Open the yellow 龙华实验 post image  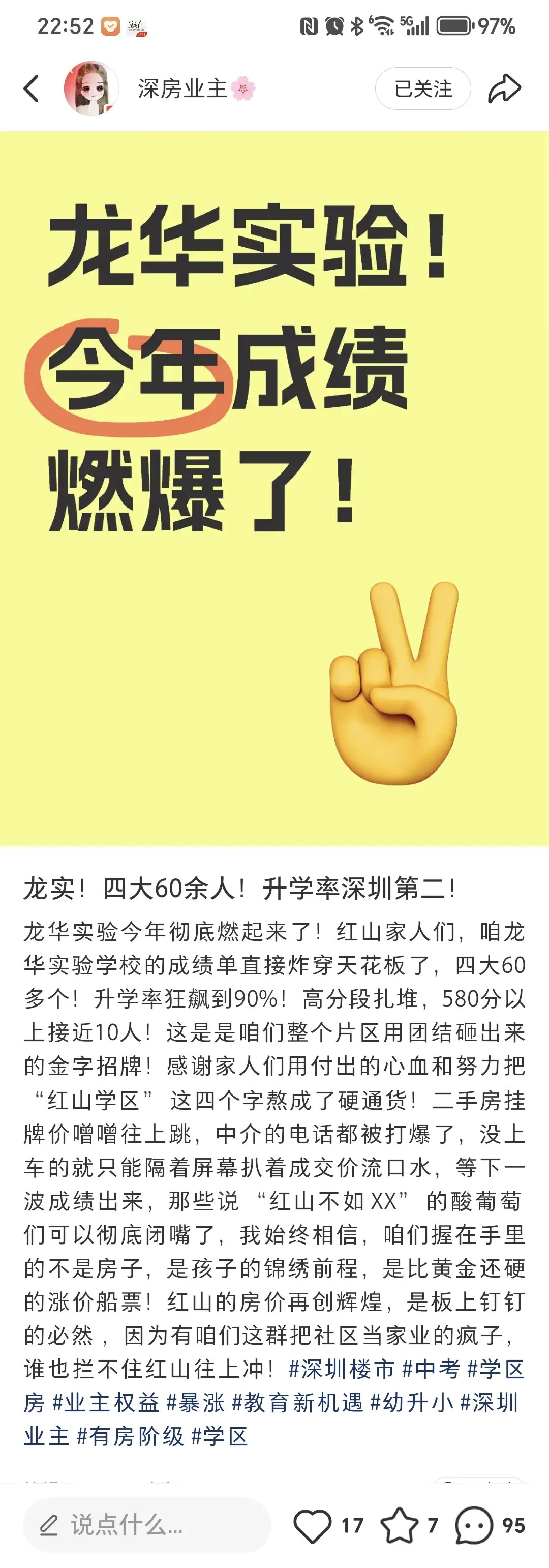(274, 487)
